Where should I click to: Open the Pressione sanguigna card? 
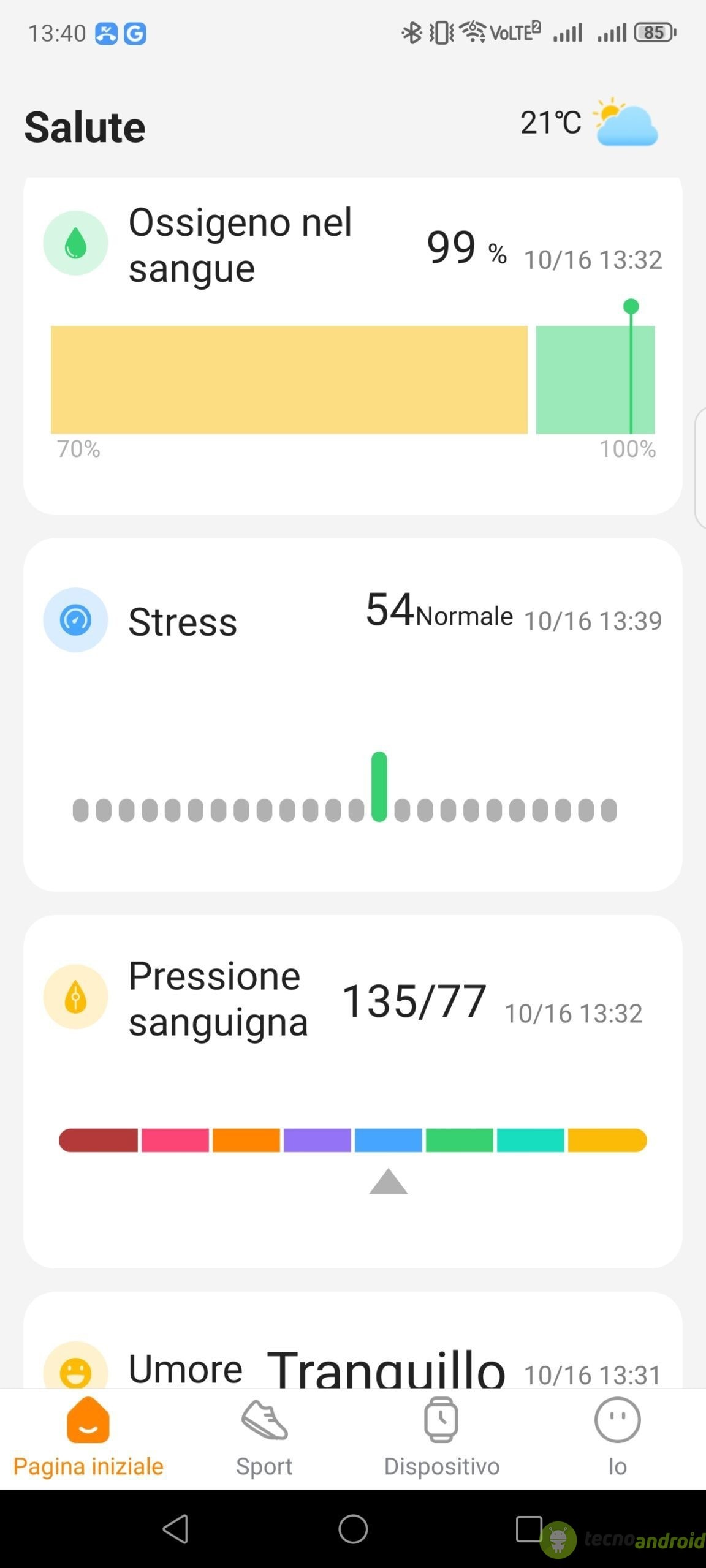pyautogui.click(x=352, y=1091)
